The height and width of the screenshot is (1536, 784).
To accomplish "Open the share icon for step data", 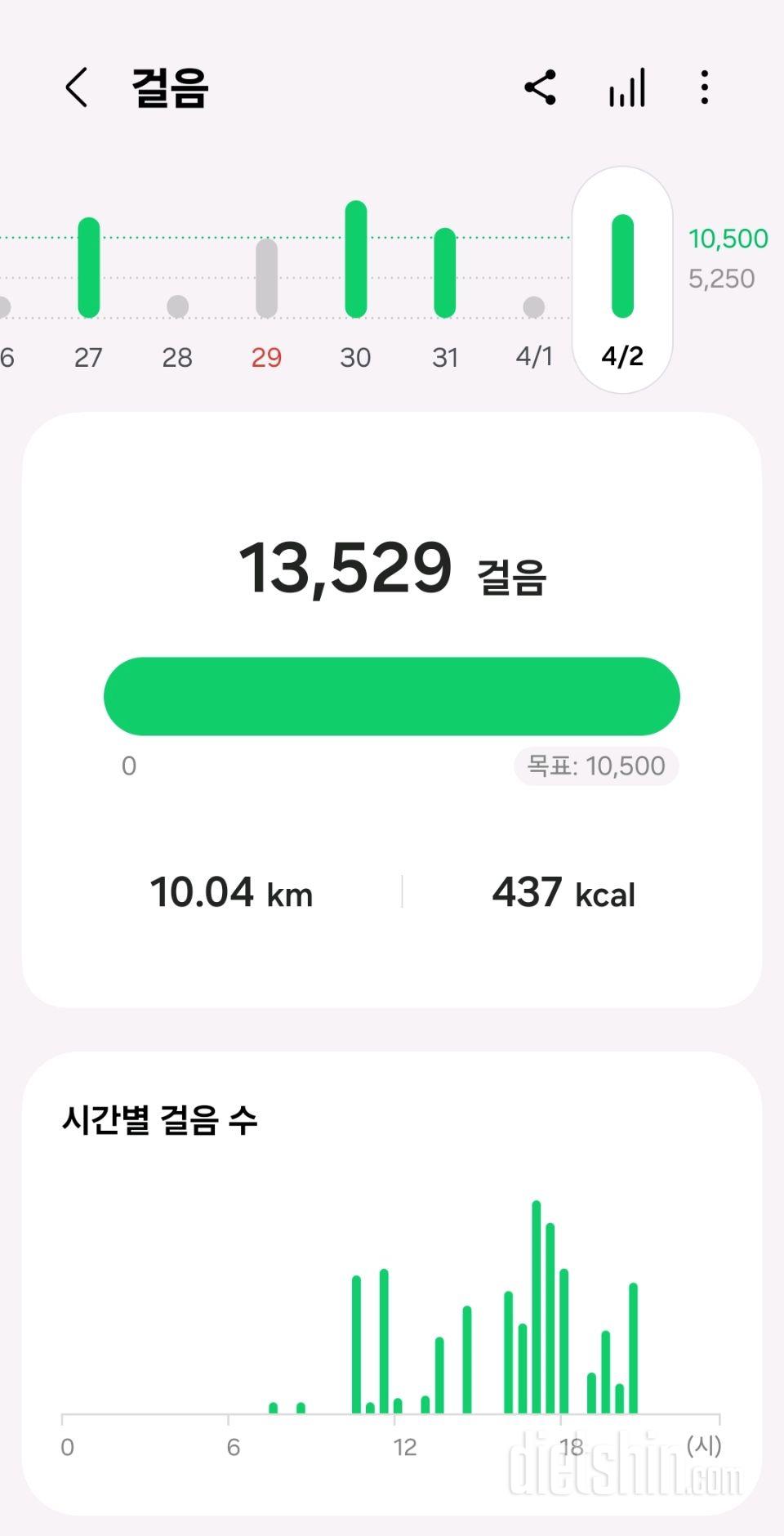I will (541, 87).
